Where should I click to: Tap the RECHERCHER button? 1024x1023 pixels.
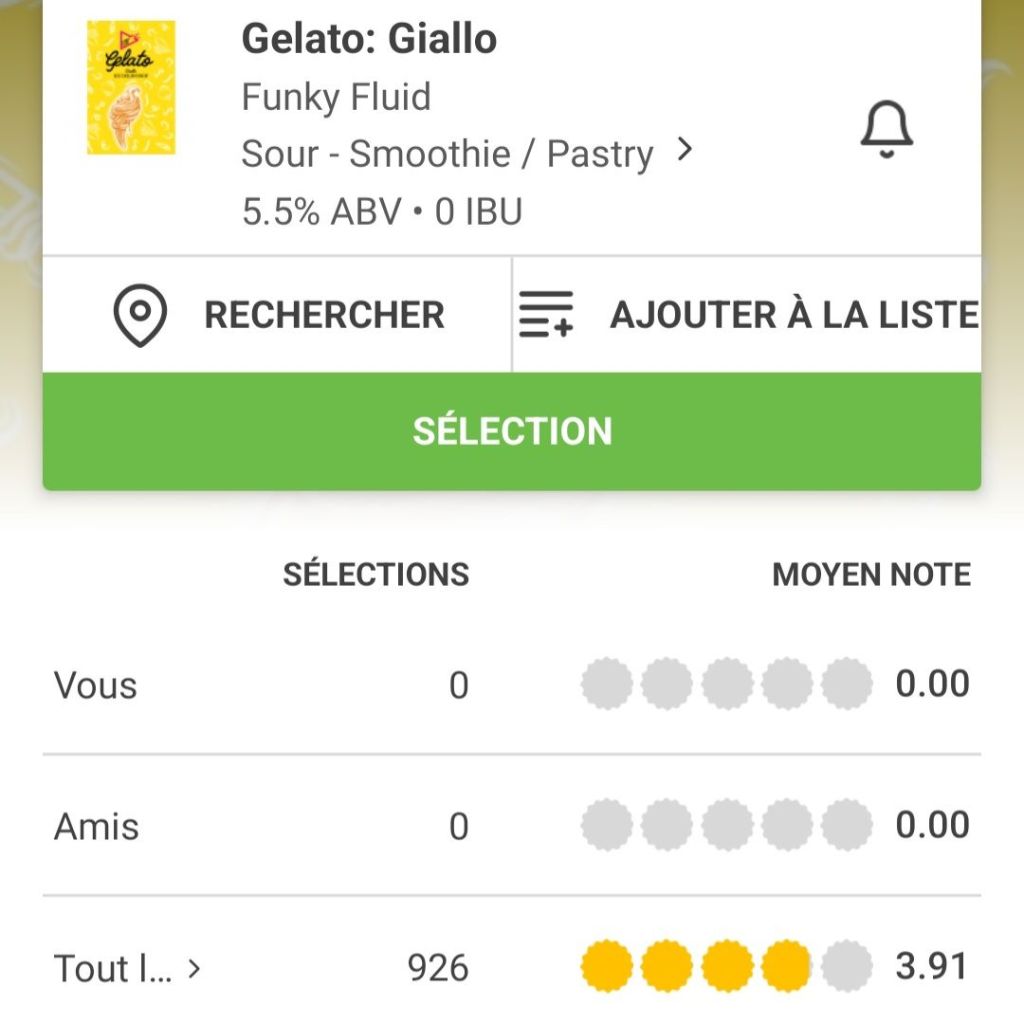click(277, 315)
